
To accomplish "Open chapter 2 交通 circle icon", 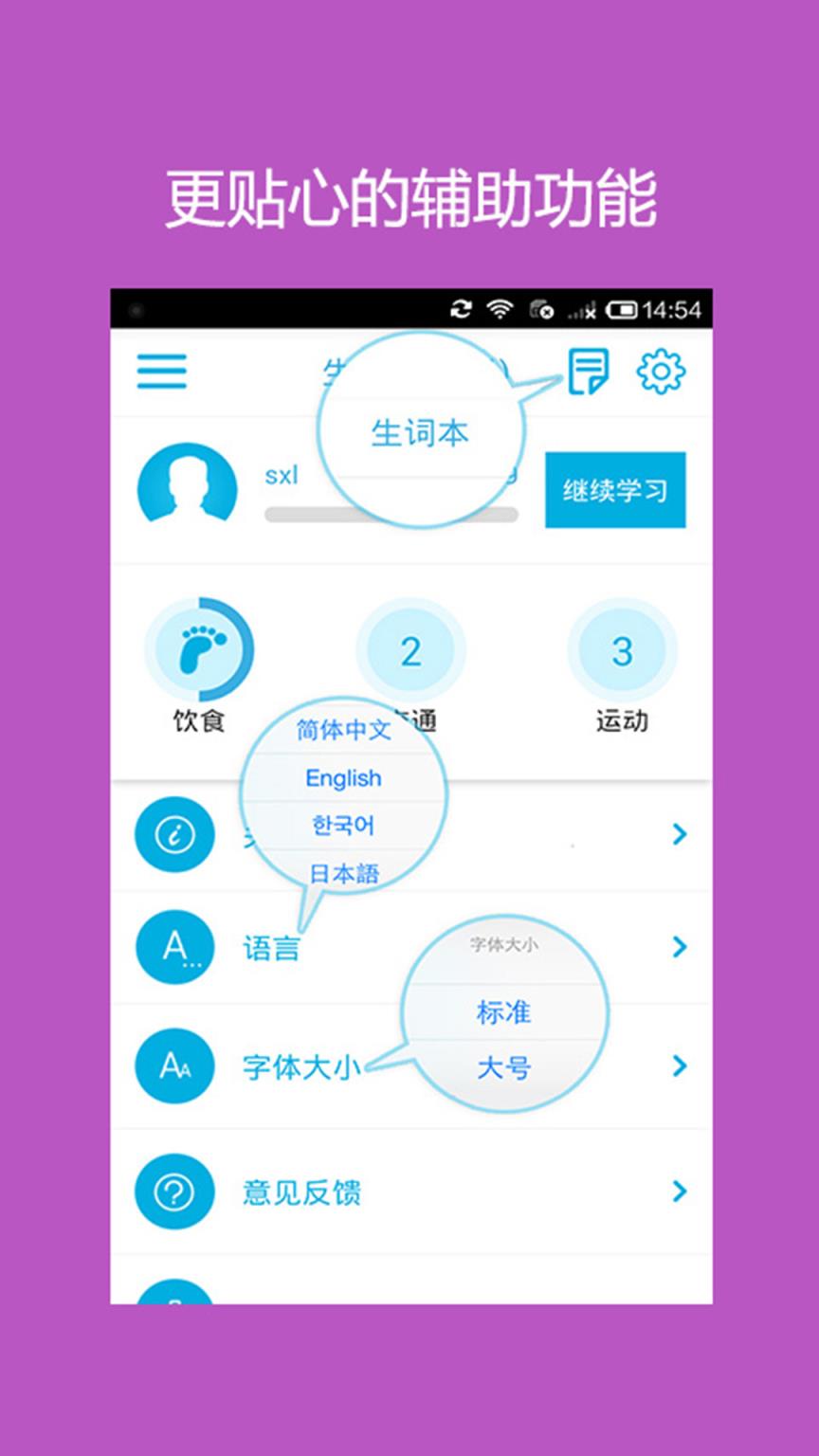I will click(409, 649).
